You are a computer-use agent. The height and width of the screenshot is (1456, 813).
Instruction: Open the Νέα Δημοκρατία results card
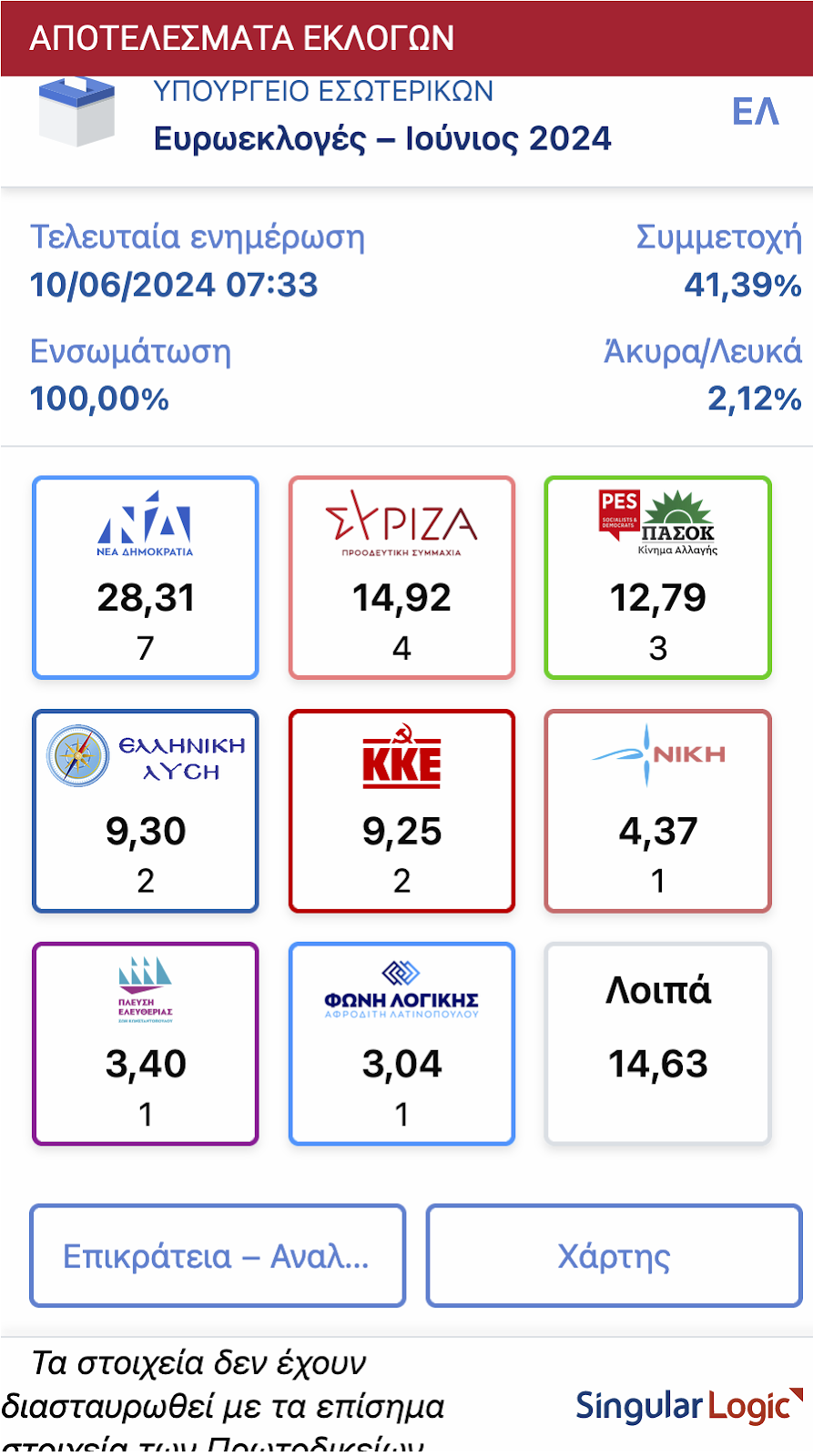(146, 578)
